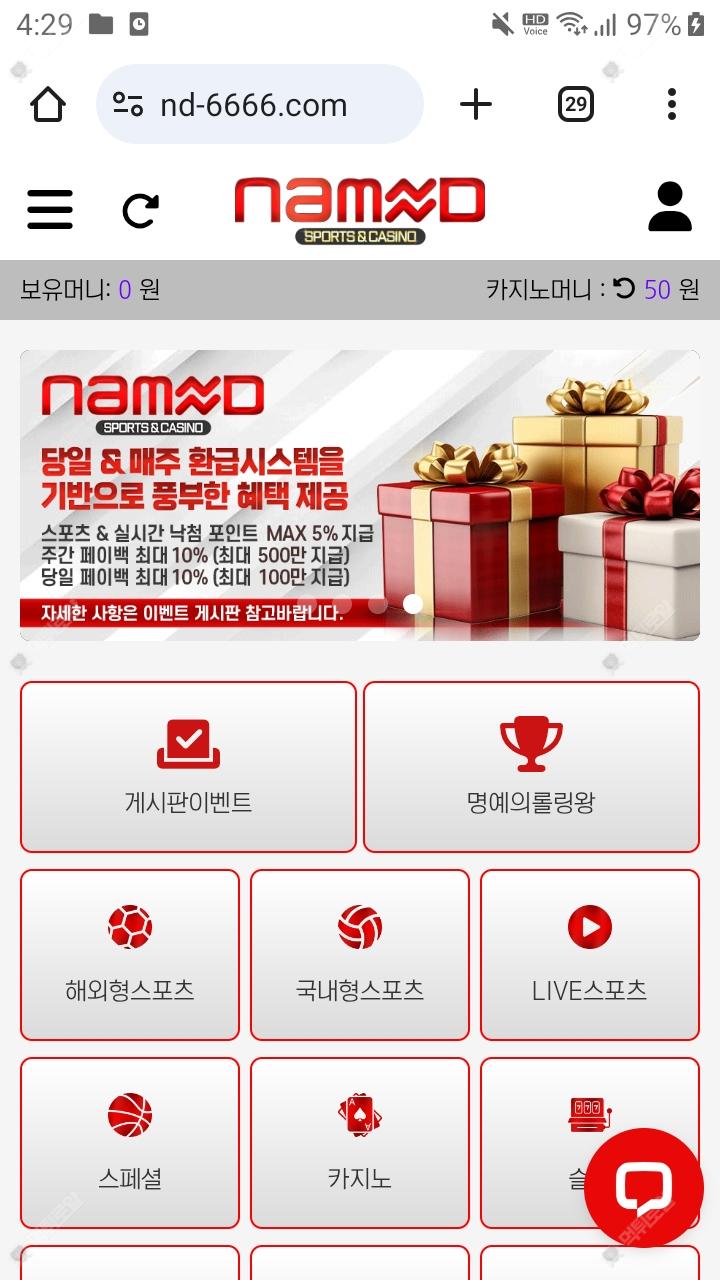Go to the browser home page

[x=48, y=104]
